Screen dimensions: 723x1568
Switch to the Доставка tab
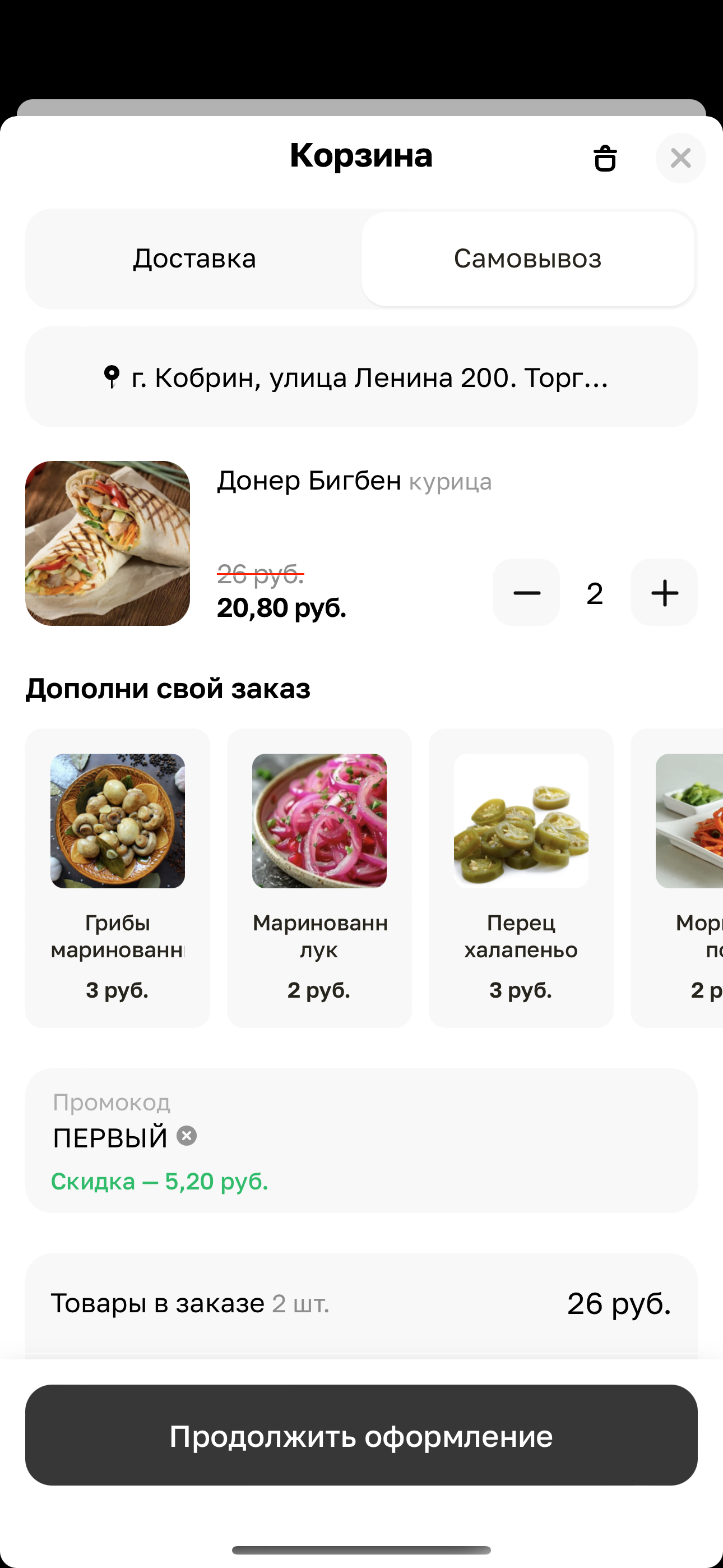point(194,259)
